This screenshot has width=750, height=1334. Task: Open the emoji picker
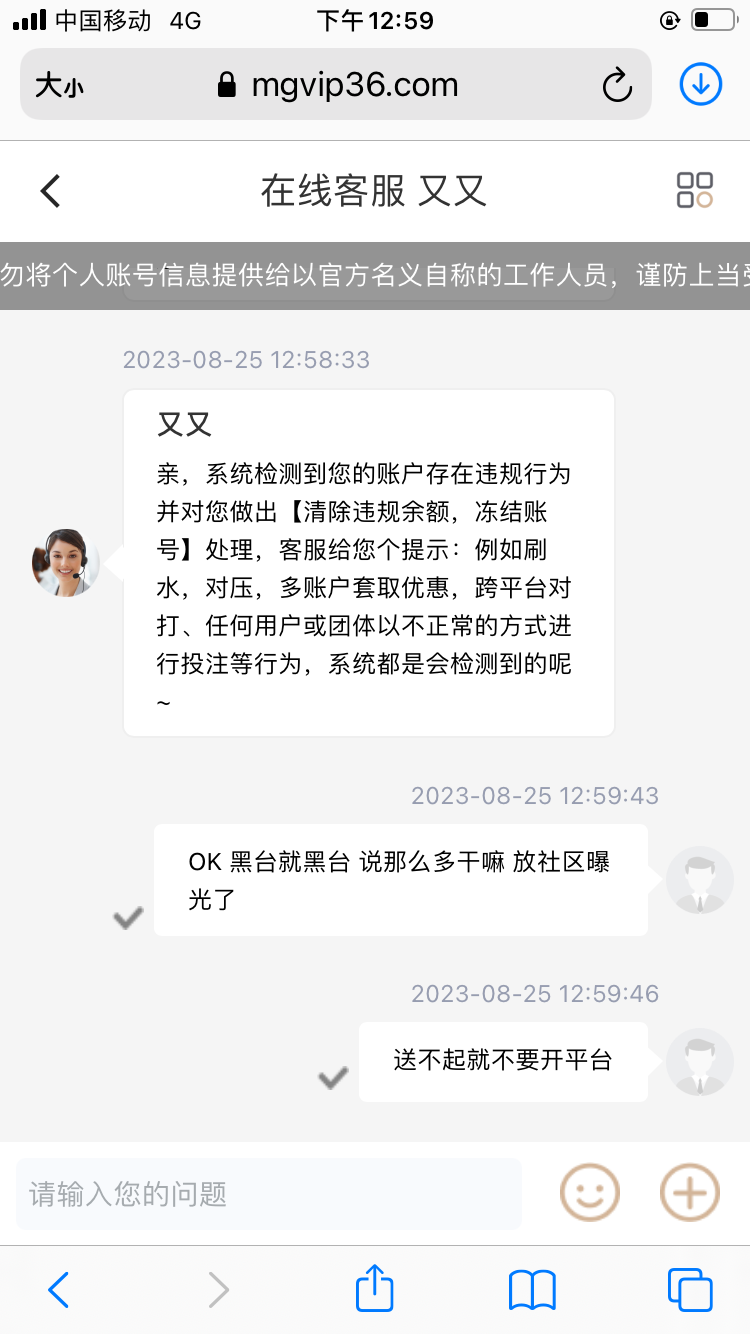[x=589, y=1193]
